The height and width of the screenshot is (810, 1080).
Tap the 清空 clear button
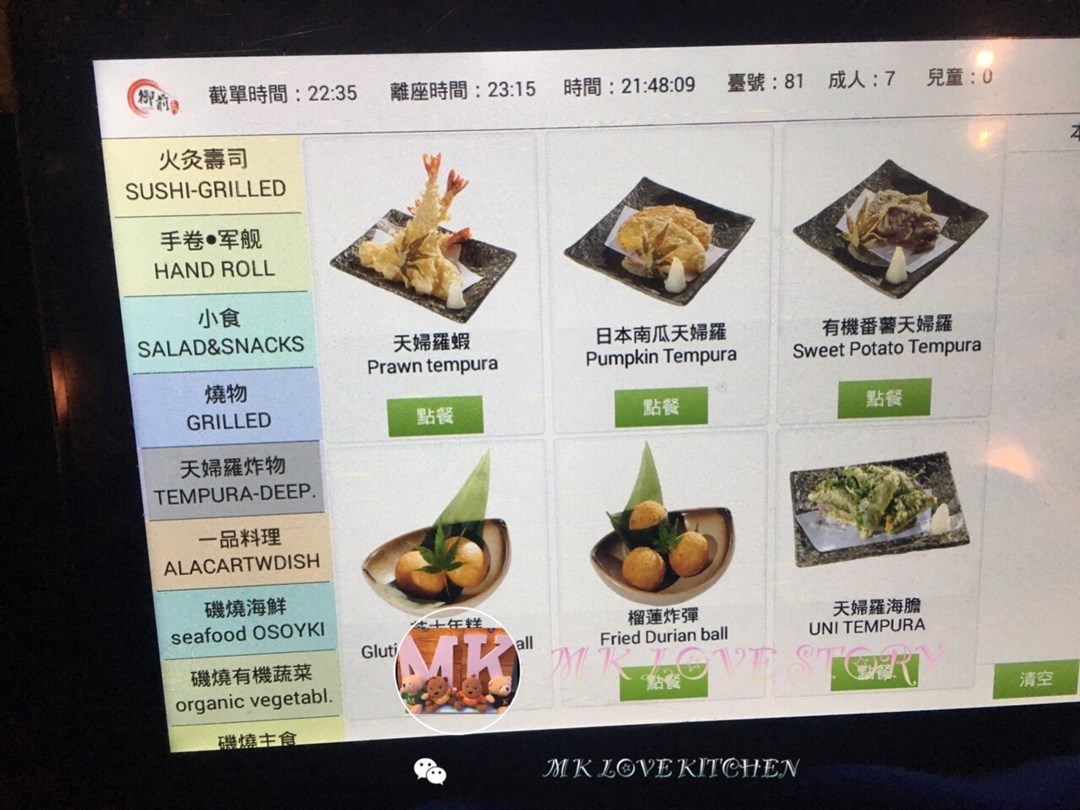tap(1035, 679)
